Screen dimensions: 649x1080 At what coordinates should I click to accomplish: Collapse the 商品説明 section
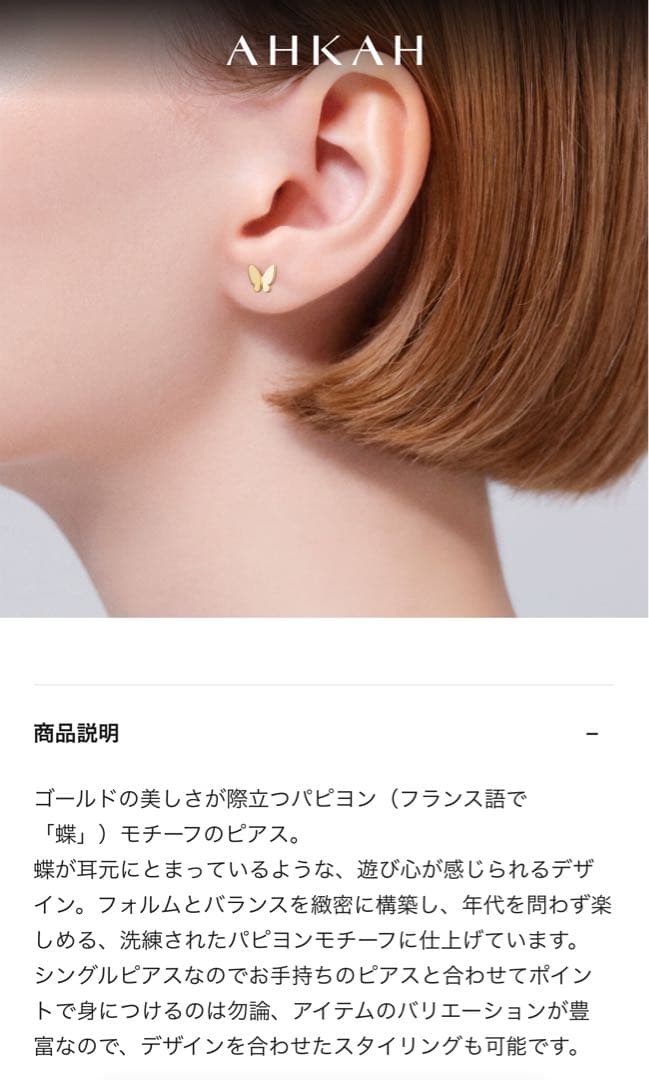(x=592, y=734)
